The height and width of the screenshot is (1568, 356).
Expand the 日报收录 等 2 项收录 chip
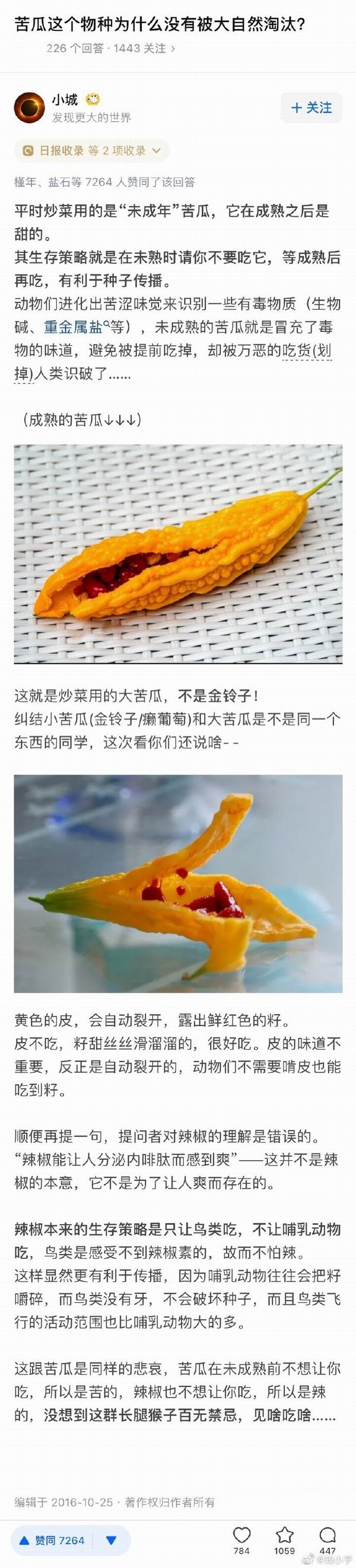coord(91,150)
